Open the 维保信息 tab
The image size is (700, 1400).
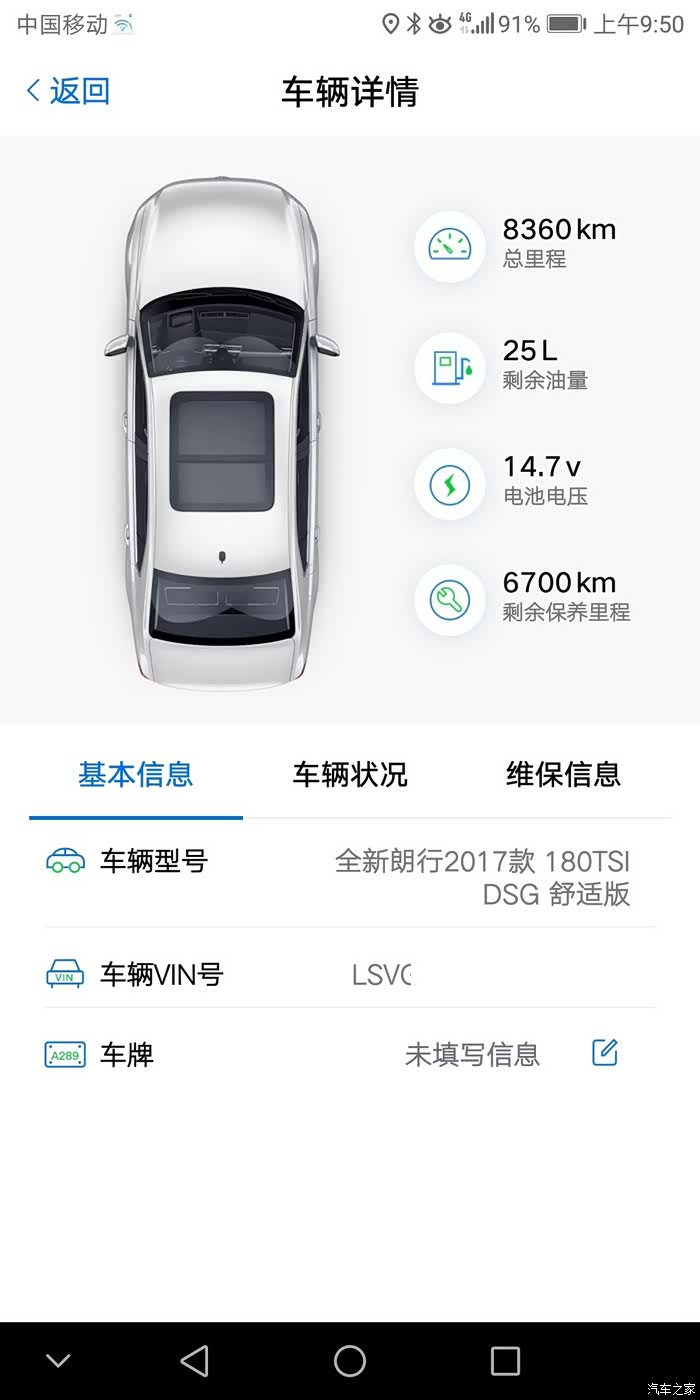563,774
